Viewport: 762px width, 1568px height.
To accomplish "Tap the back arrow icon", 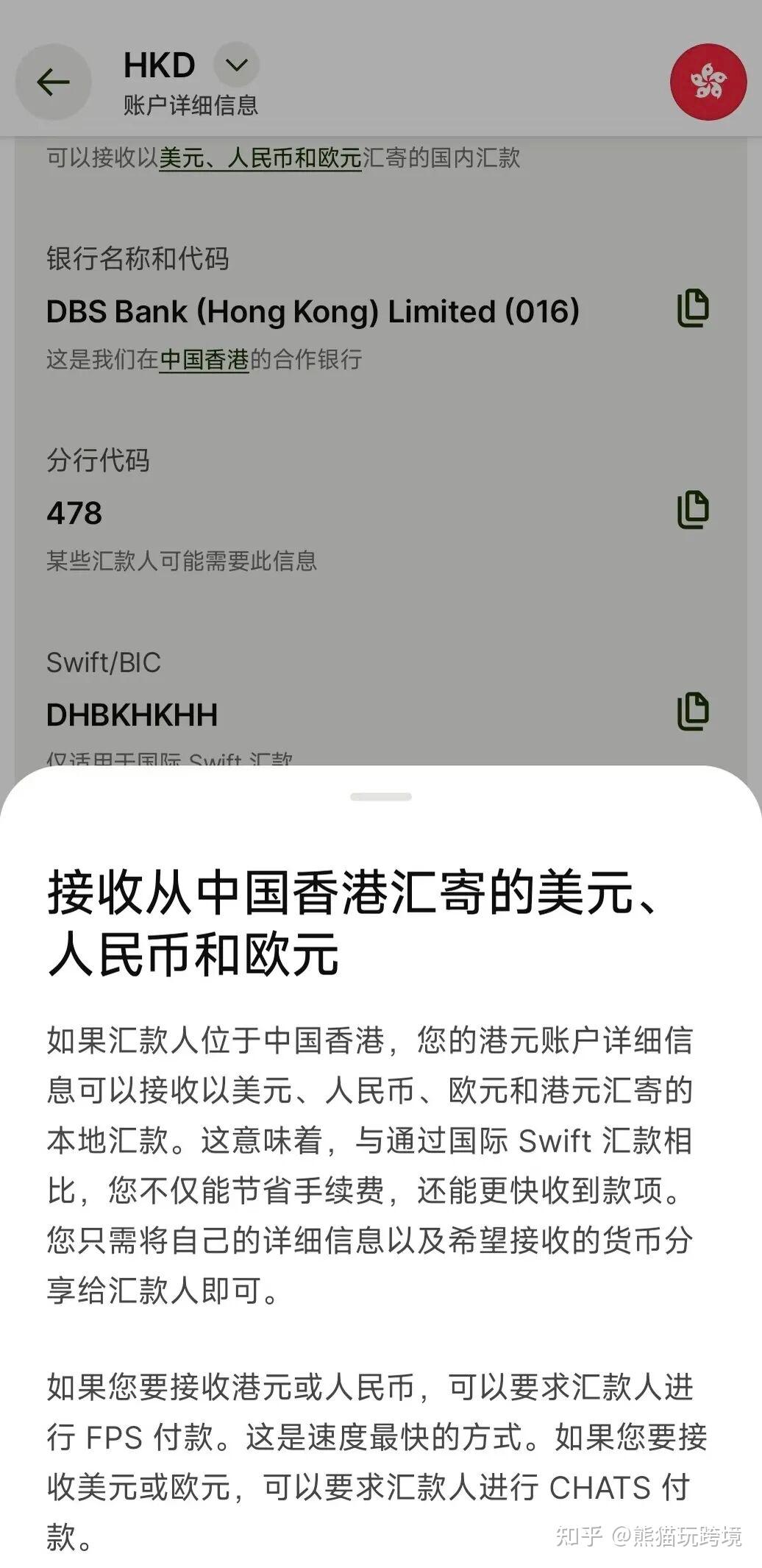I will point(52,81).
